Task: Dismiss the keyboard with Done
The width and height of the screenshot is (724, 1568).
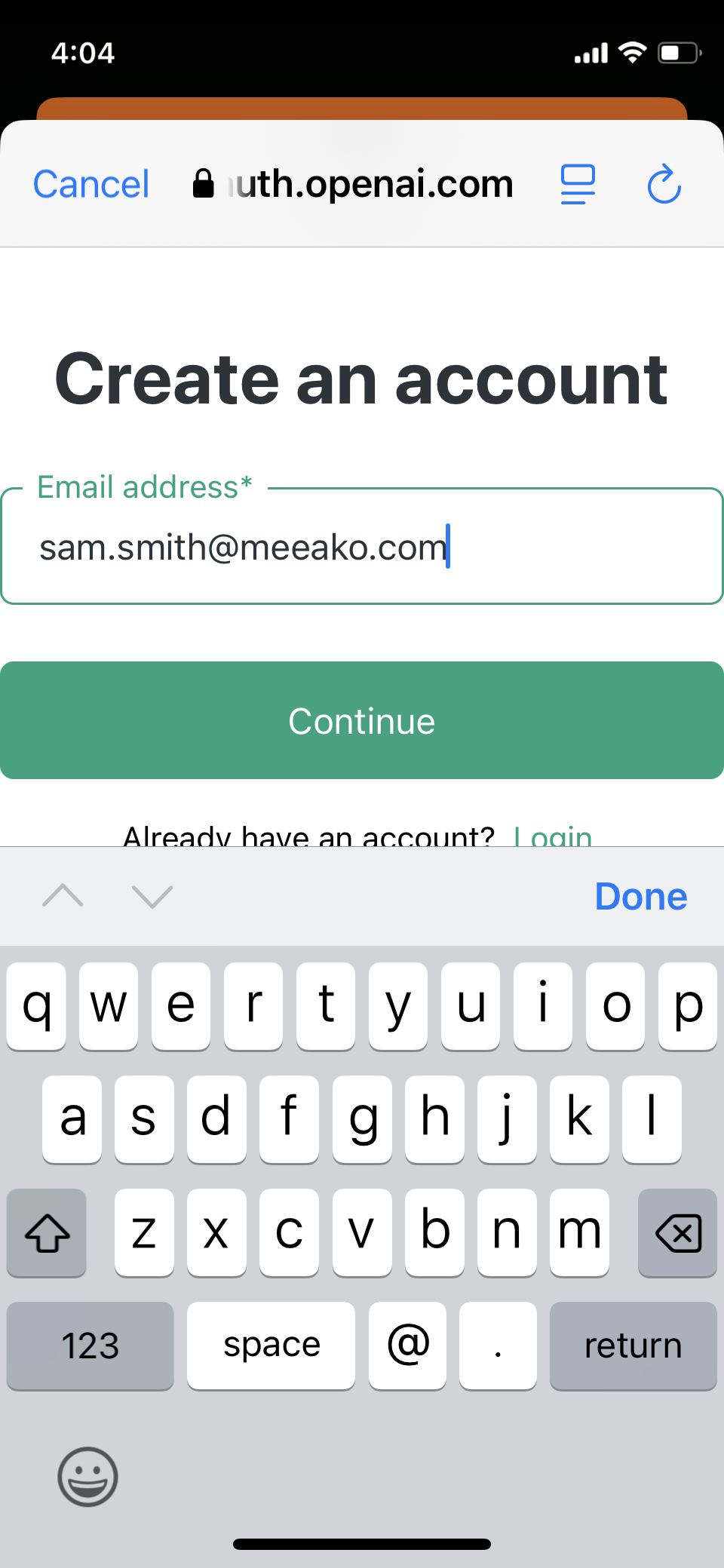Action: coord(641,896)
